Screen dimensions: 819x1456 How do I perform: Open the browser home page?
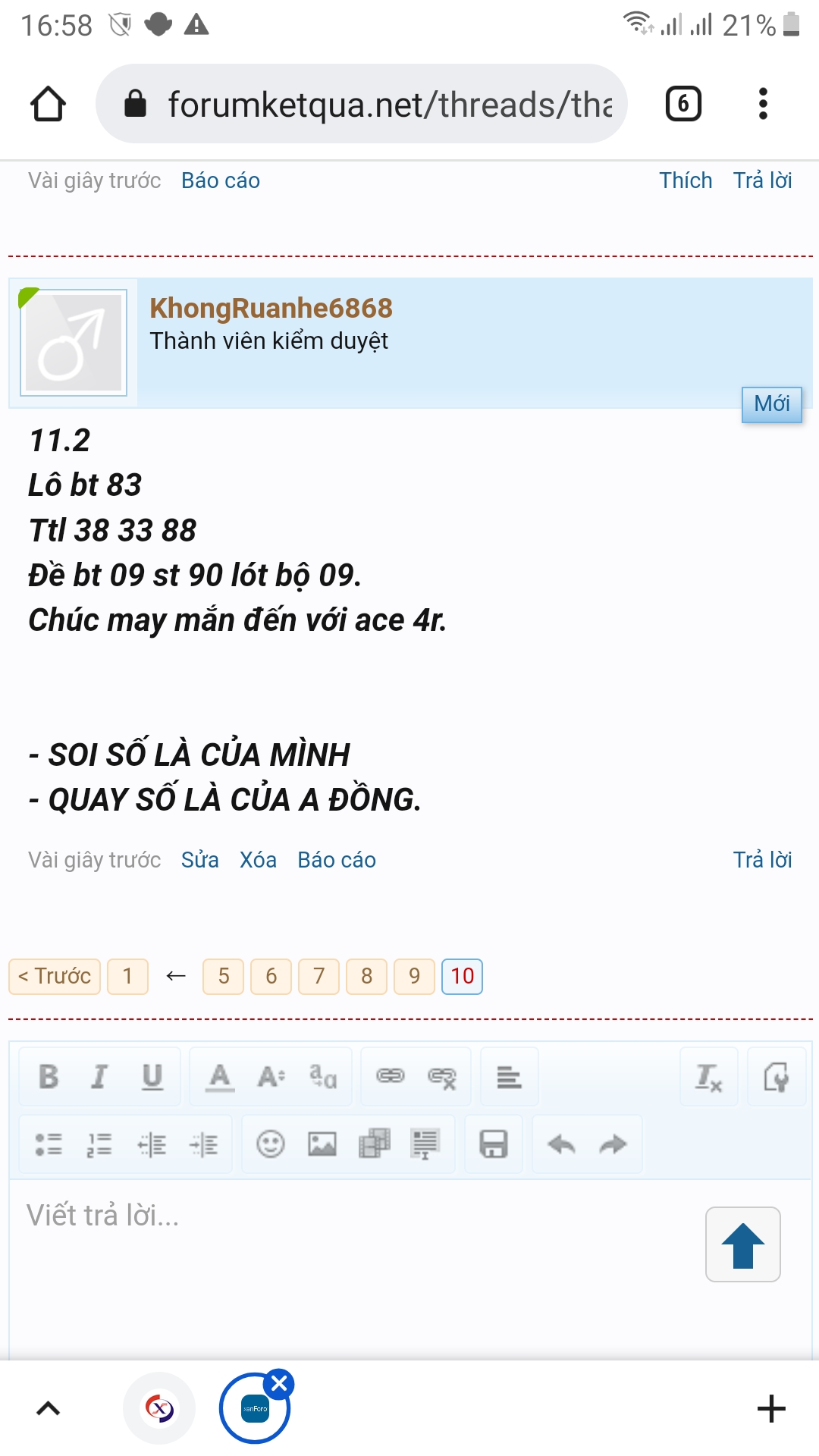48,104
